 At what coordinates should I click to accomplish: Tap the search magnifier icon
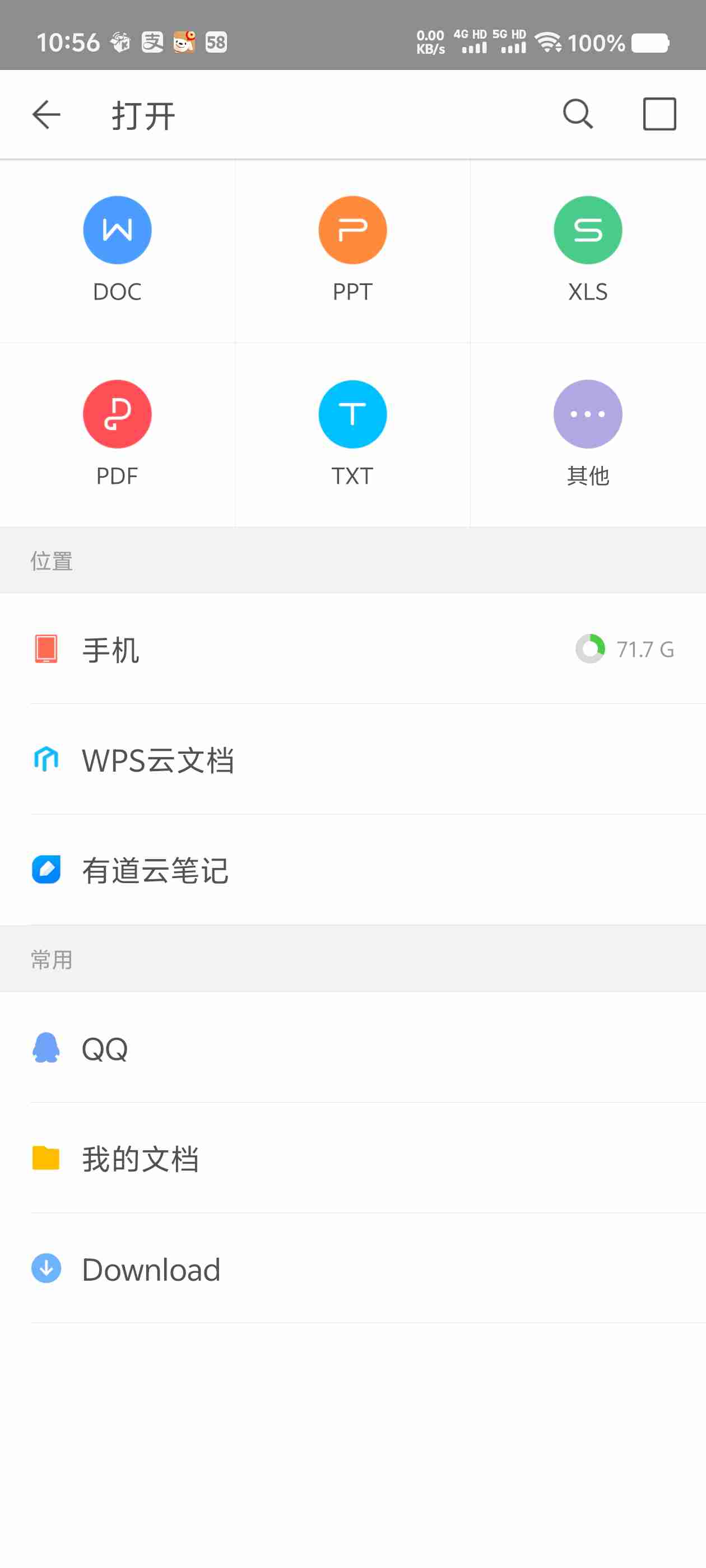(577, 113)
